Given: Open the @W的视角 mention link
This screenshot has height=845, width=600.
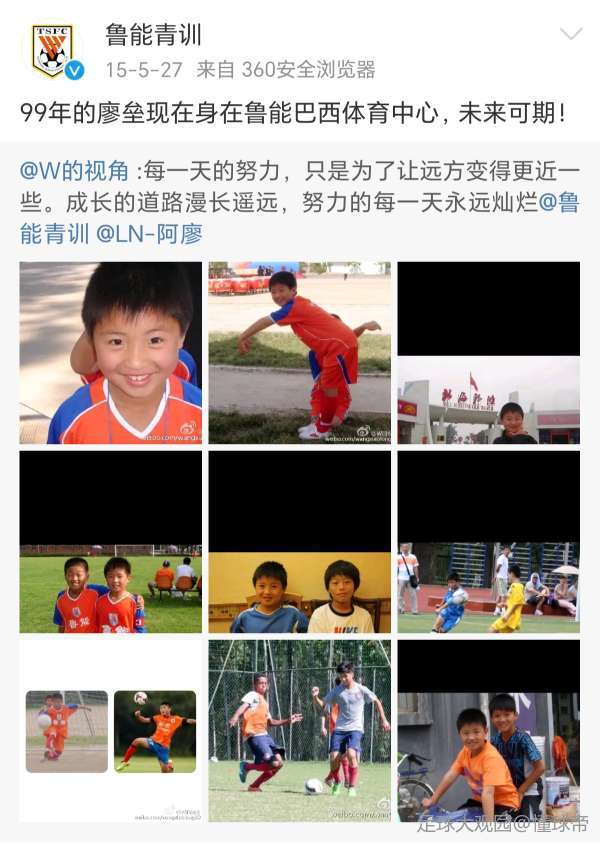Looking at the screenshot, I should 75,169.
